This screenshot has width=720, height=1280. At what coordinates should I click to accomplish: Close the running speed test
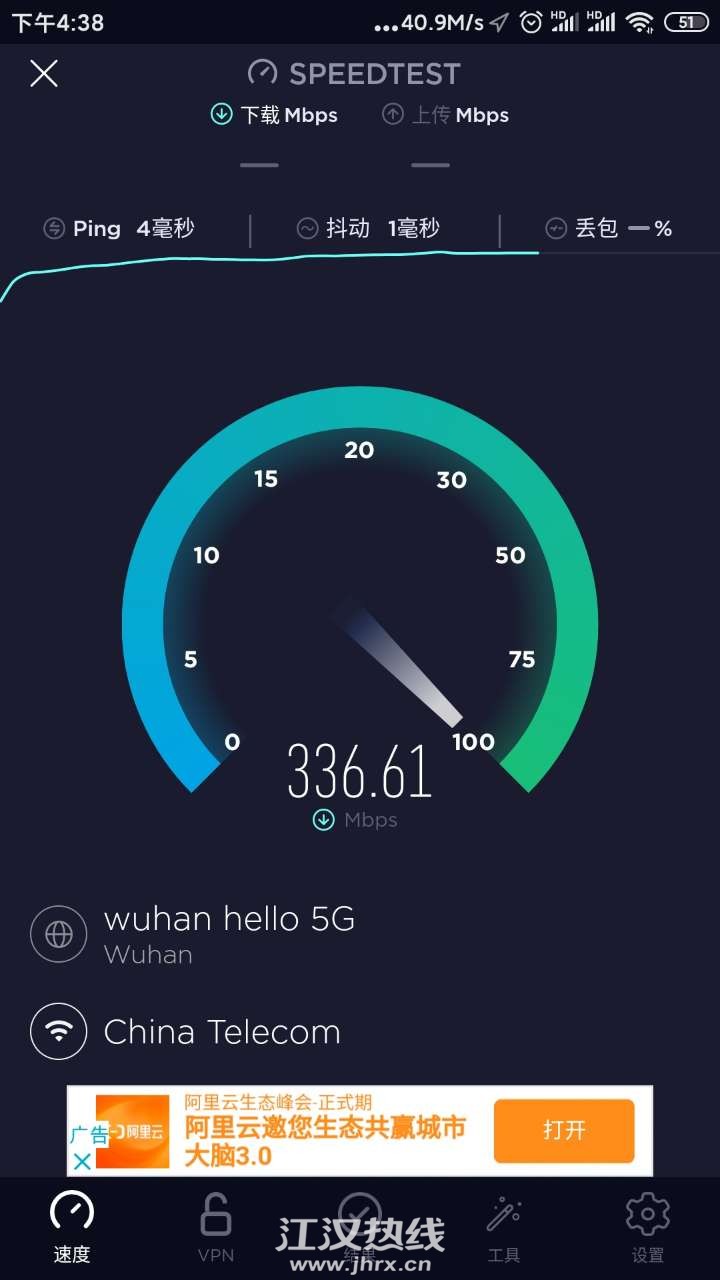44,73
